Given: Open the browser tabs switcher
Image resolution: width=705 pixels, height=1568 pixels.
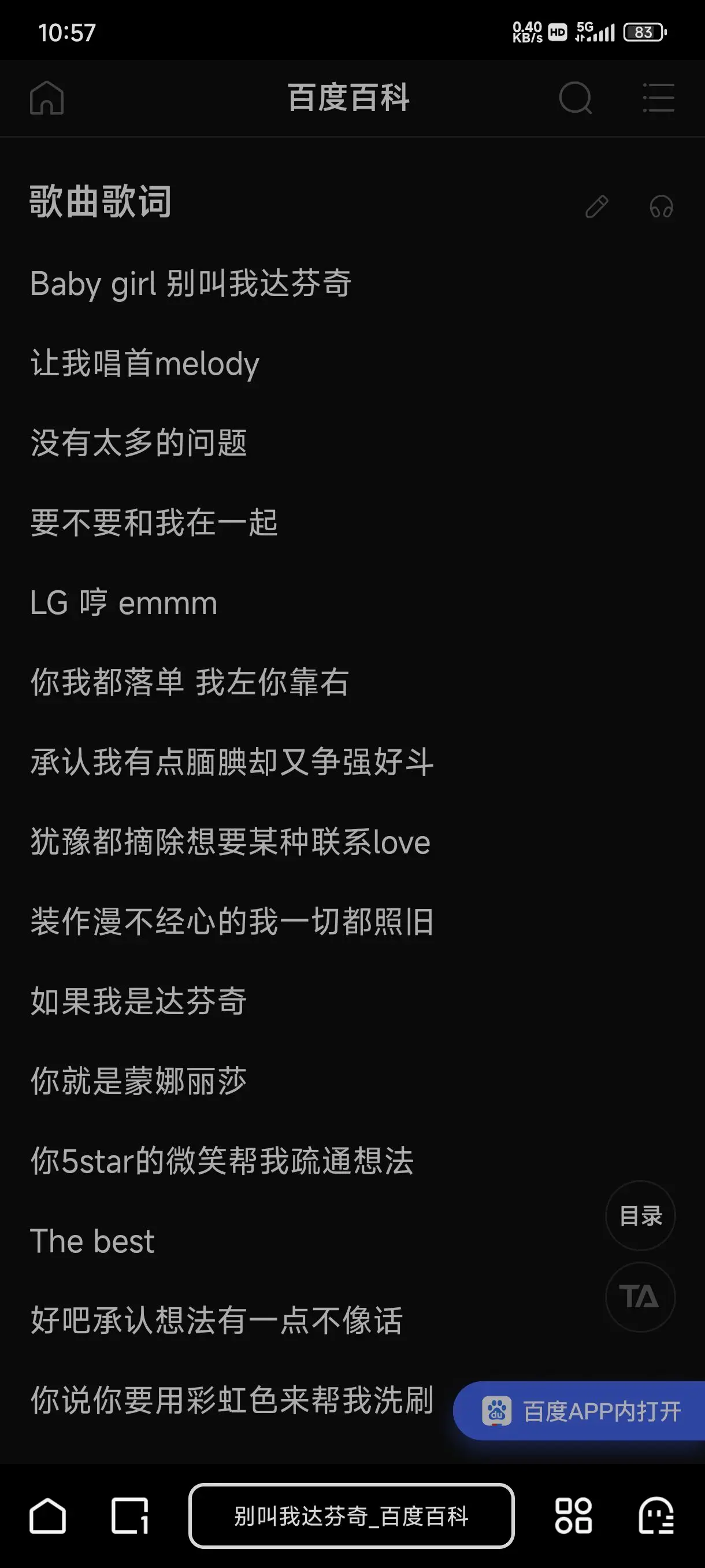Looking at the screenshot, I should click(x=130, y=1515).
